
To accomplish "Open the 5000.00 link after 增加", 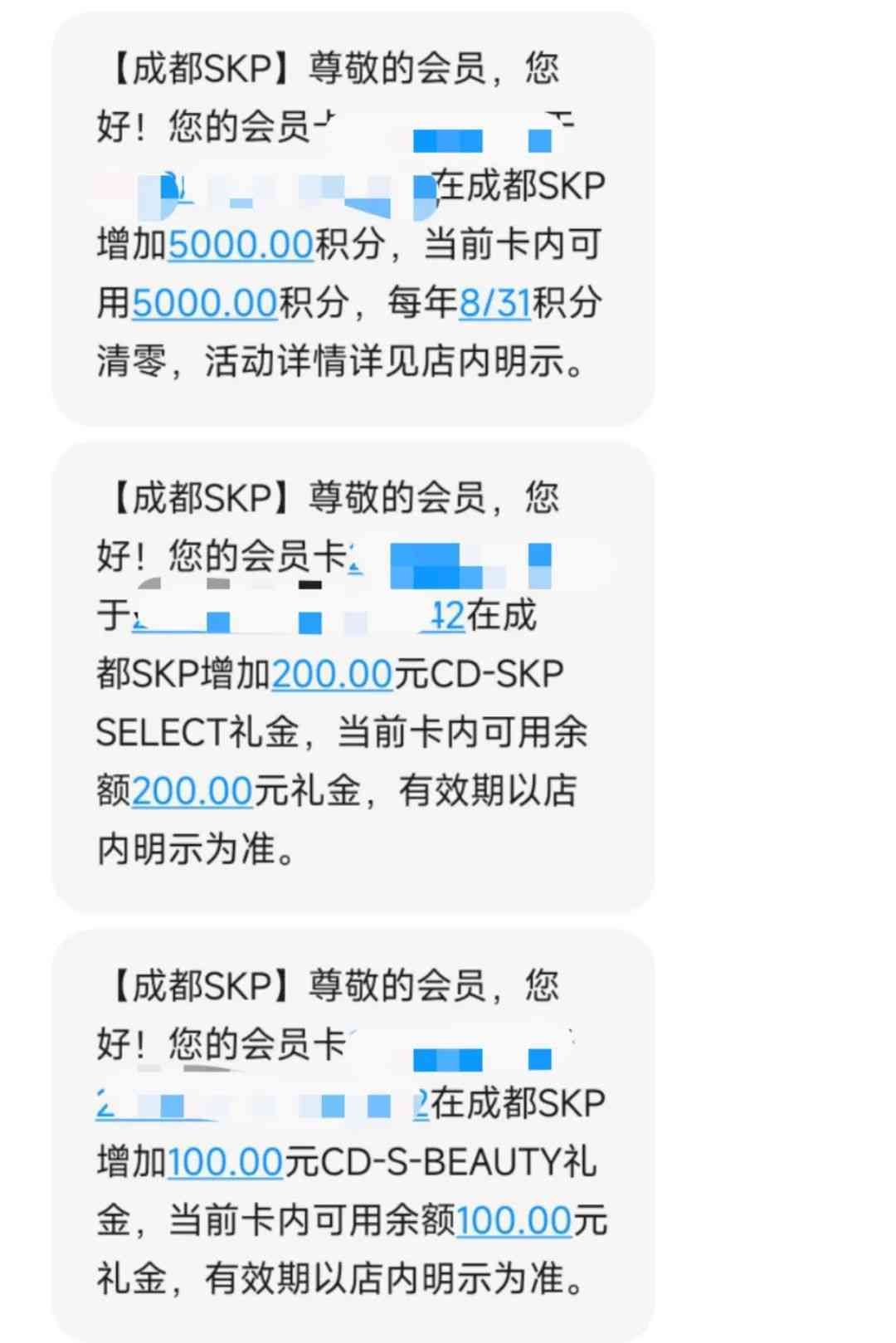I will point(240,245).
